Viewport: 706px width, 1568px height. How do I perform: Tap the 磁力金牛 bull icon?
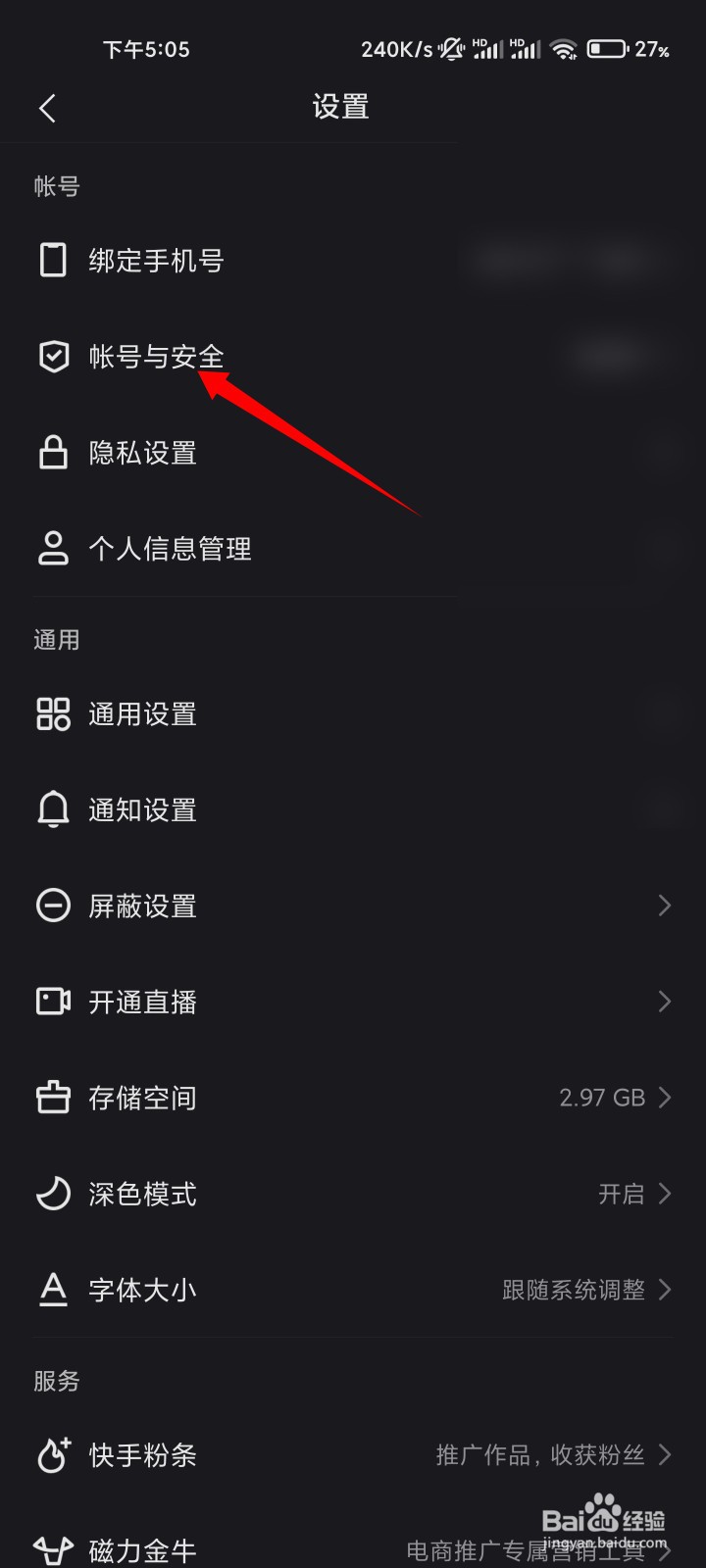click(x=53, y=1550)
